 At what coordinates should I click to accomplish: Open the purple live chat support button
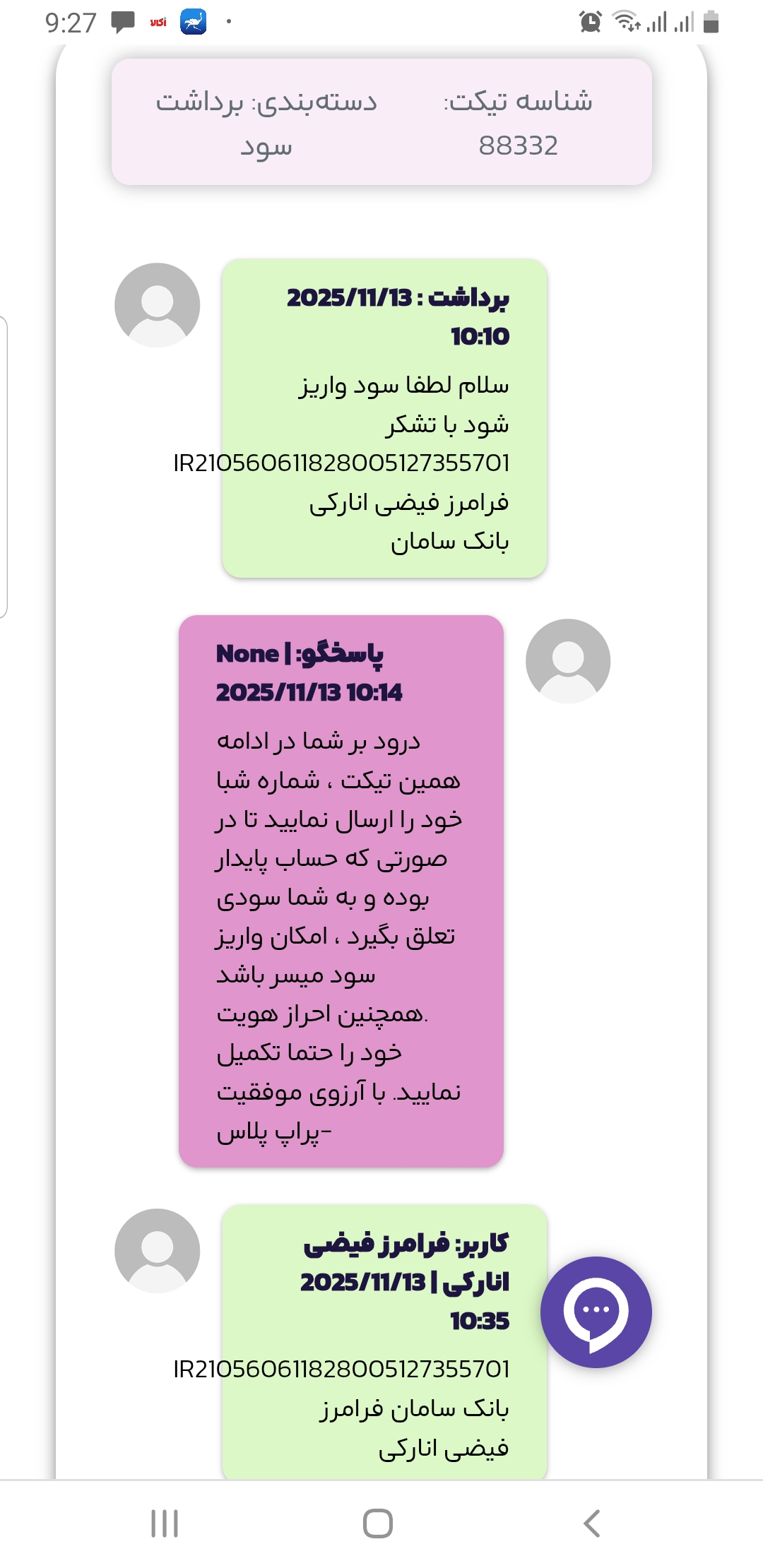(x=596, y=1312)
